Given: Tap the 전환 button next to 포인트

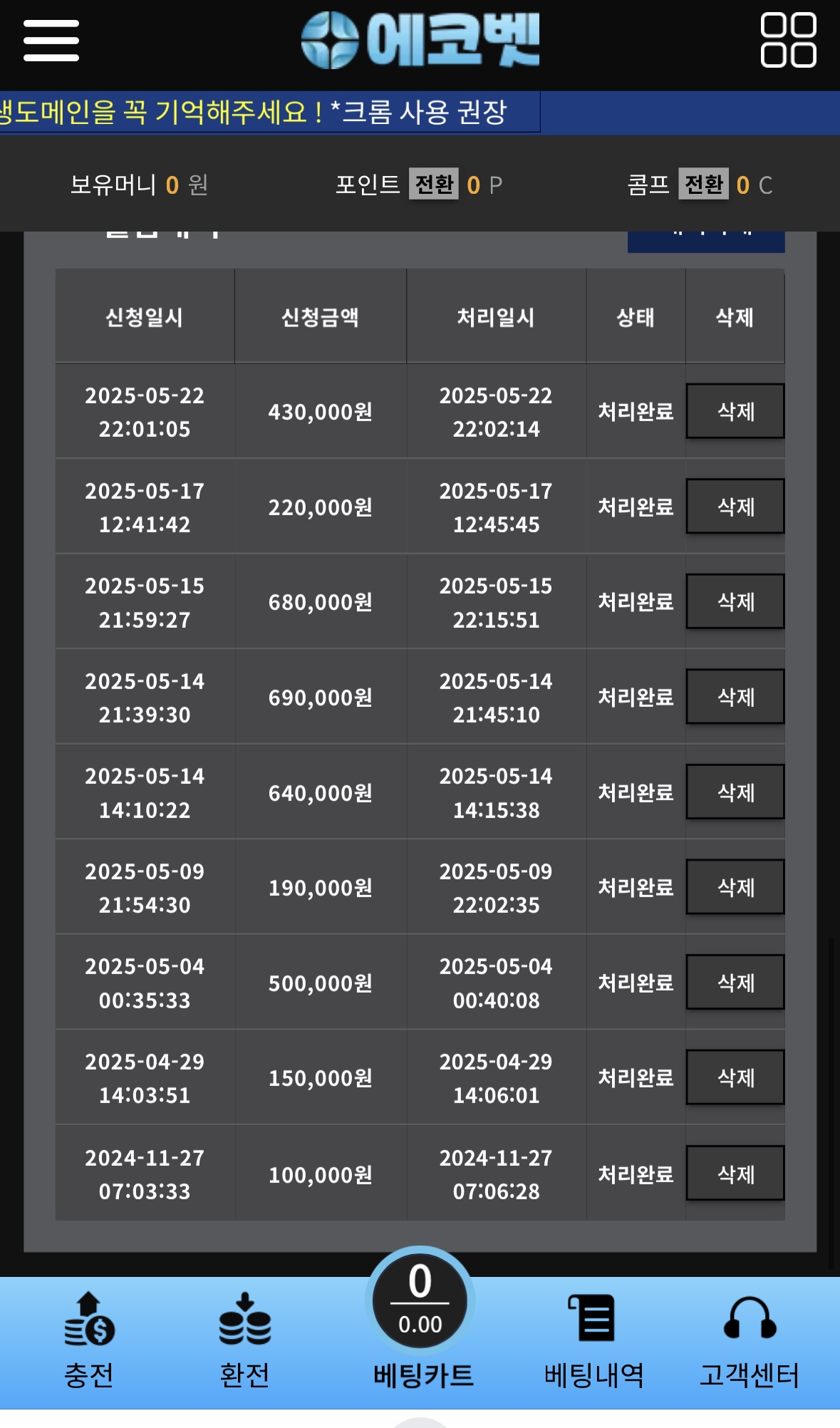Looking at the screenshot, I should pos(434,185).
